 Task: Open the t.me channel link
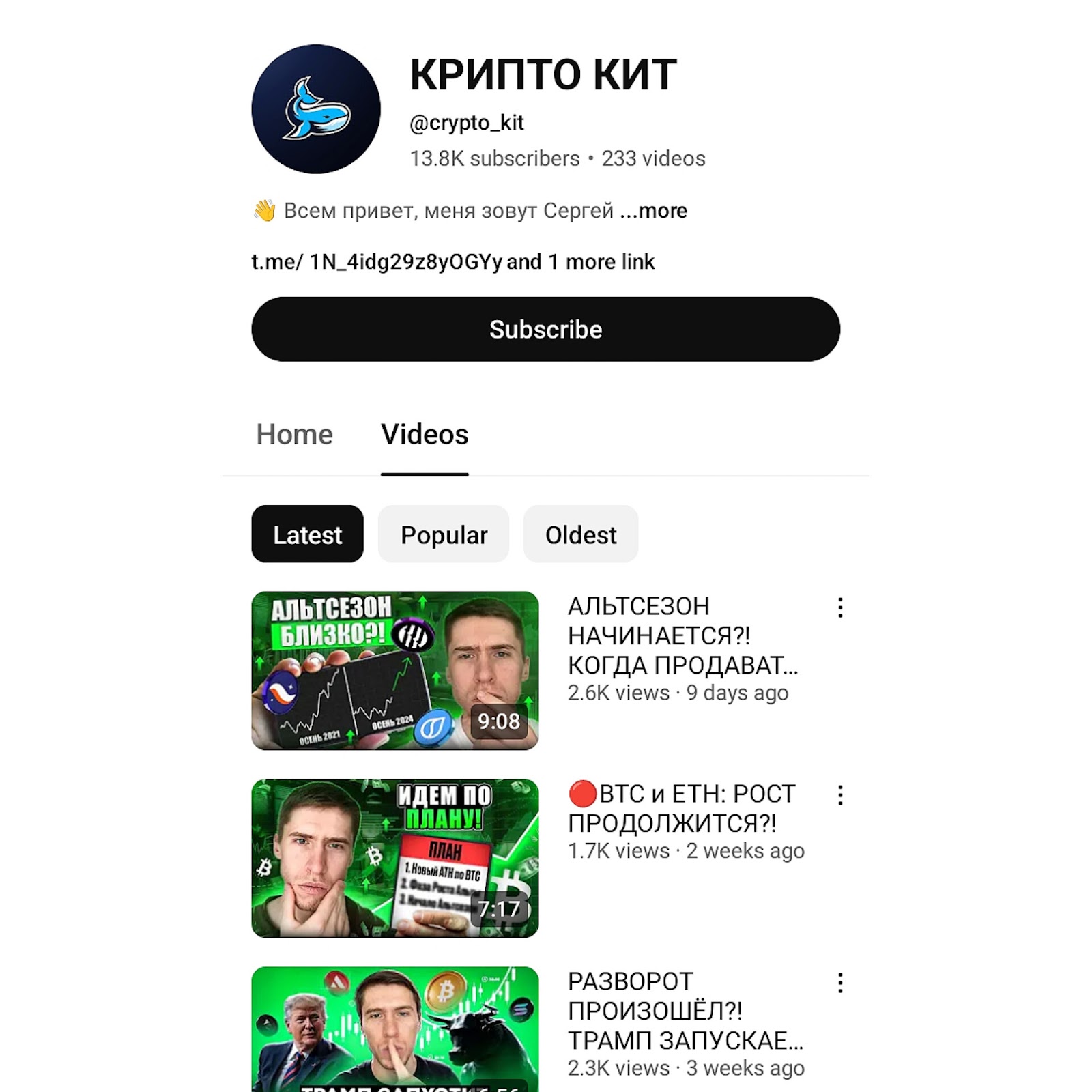[x=377, y=261]
